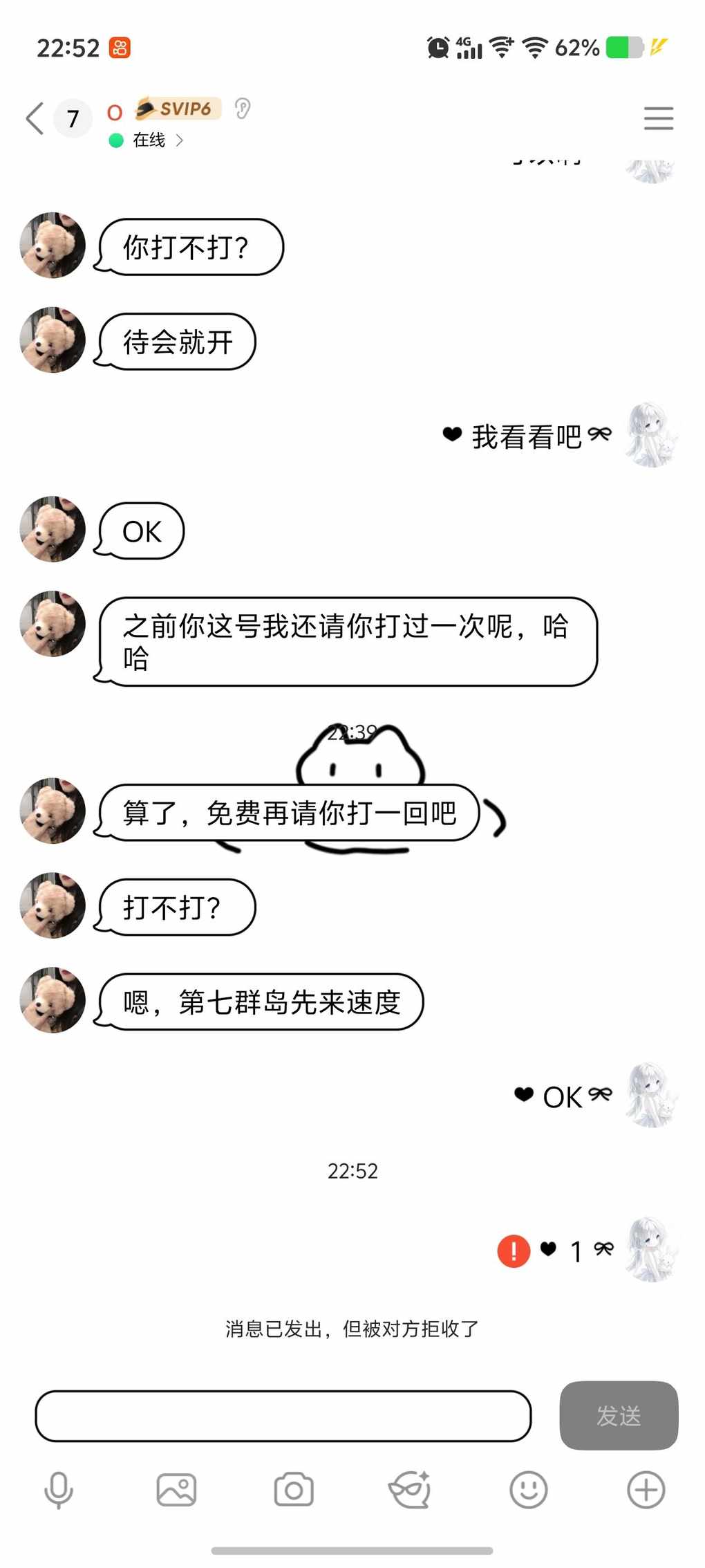Open the emoji panel
705x1568 pixels.
click(x=529, y=1489)
